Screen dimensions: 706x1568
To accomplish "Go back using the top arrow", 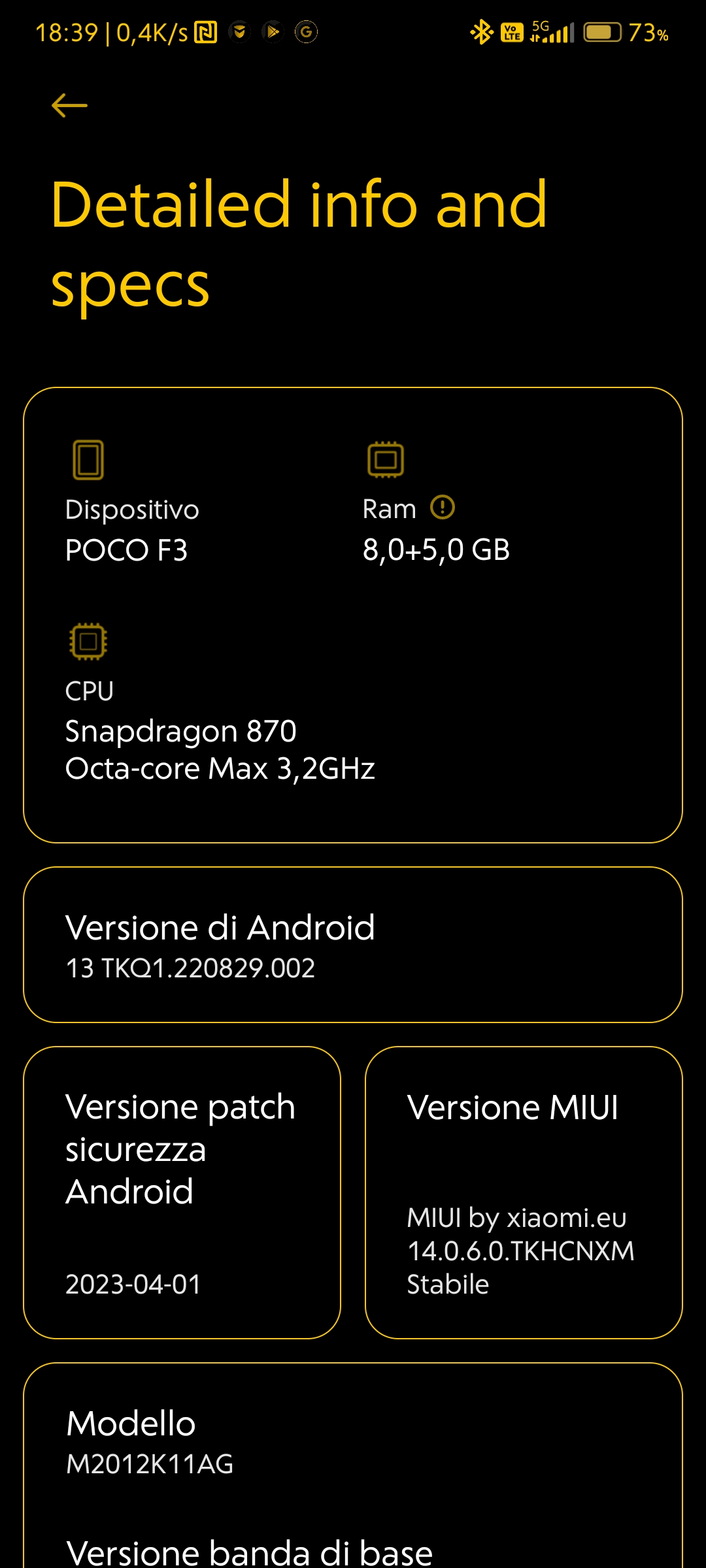I will tap(69, 105).
